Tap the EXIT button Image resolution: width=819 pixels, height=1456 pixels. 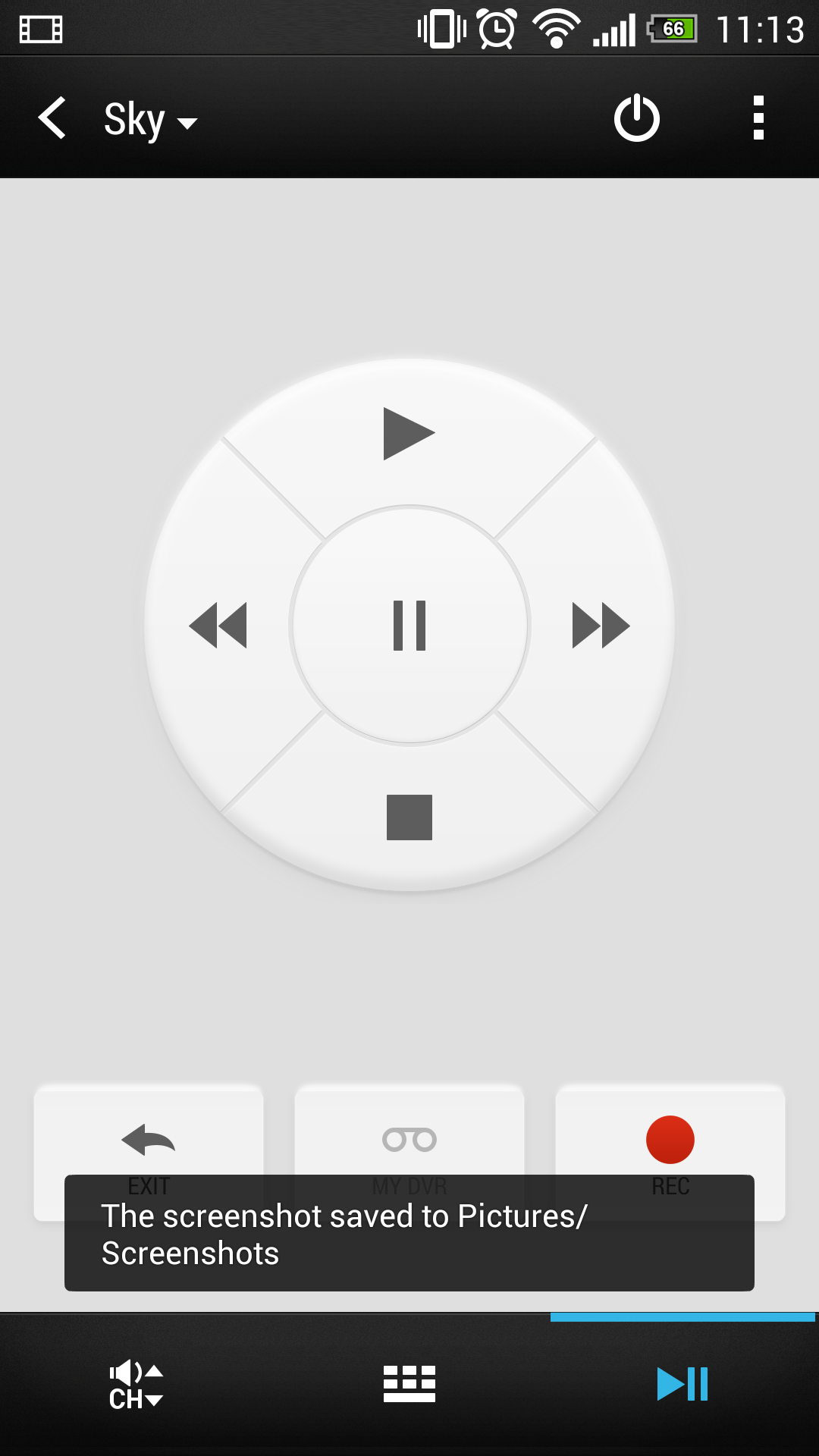pos(149,1137)
